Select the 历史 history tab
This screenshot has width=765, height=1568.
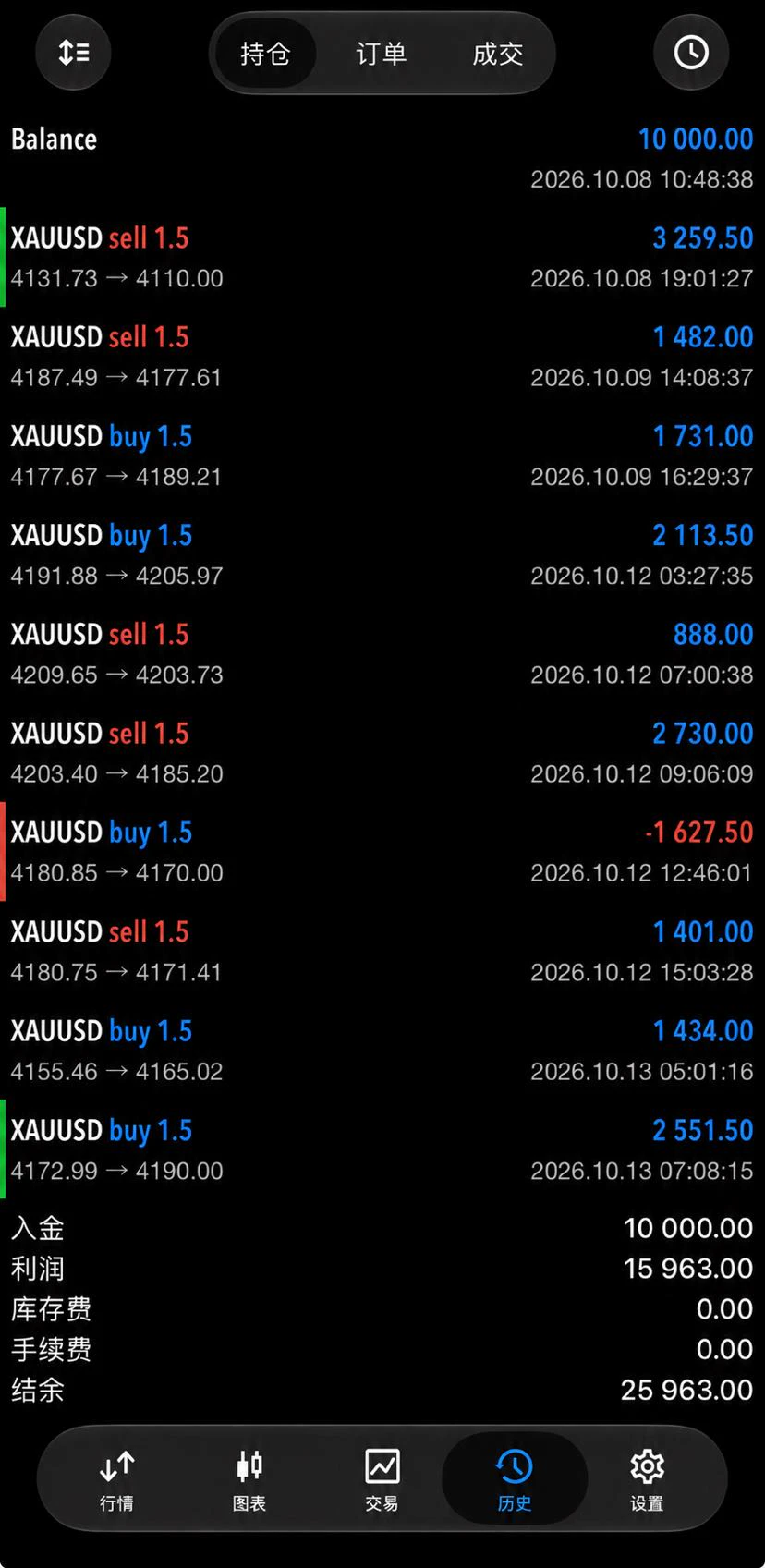pos(515,1479)
